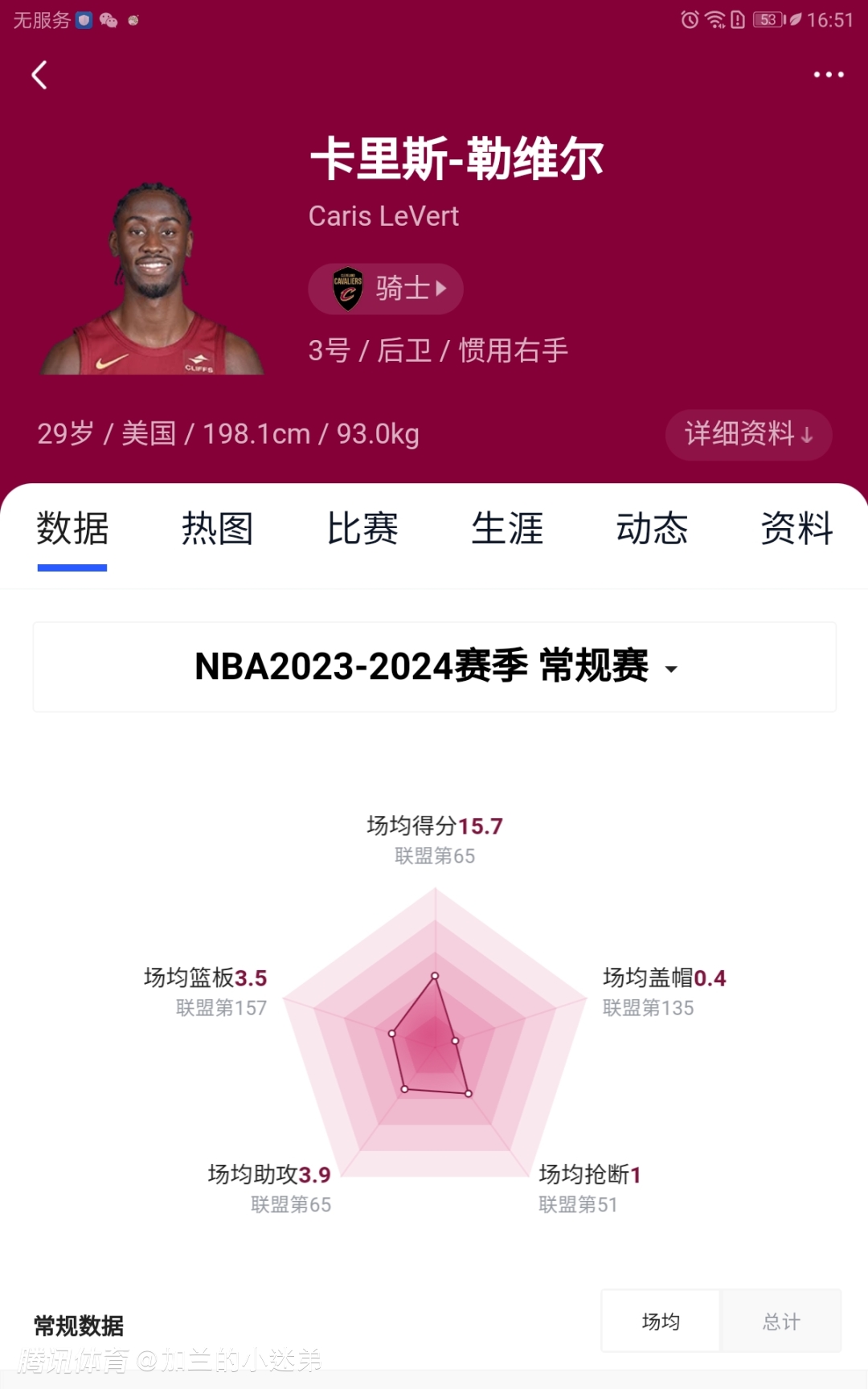Open the NBA2023-2024赛季 常规赛 season dropdown
The width and height of the screenshot is (868, 1389).
tap(435, 667)
